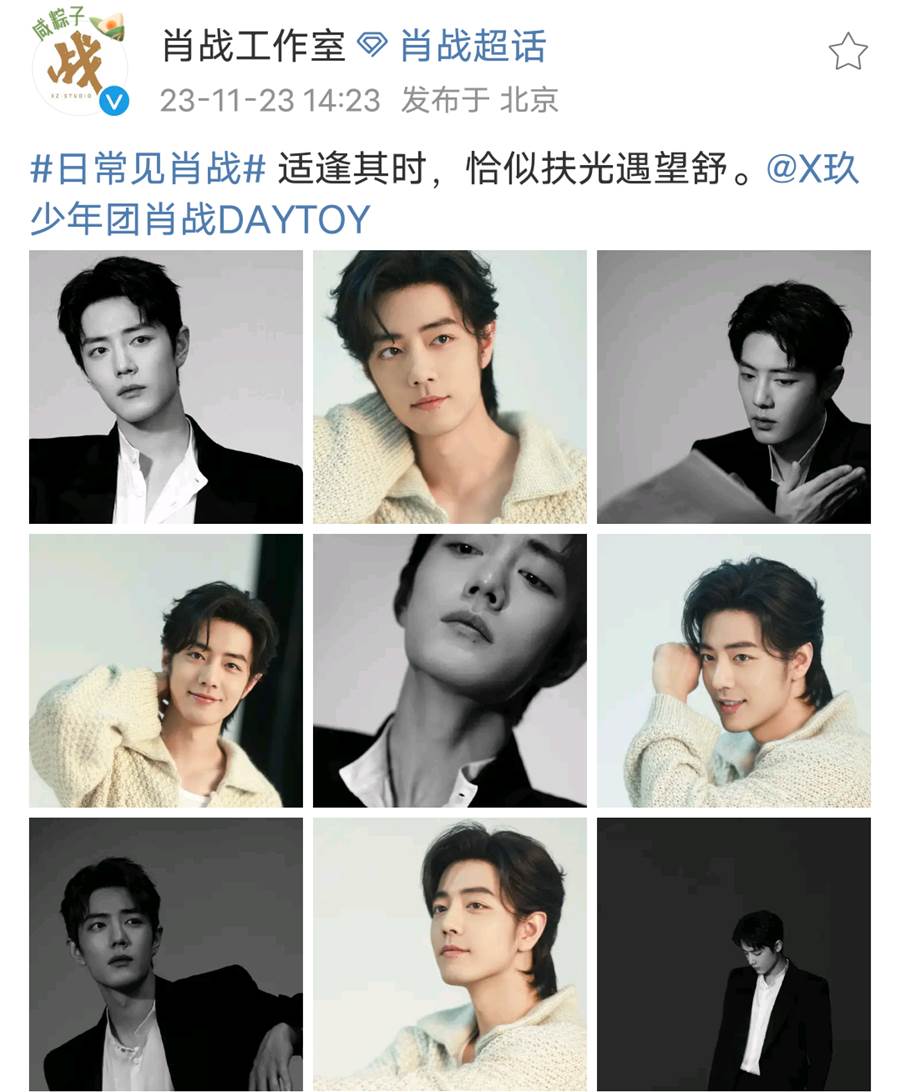Open the 肖战超话 super topic link
The image size is (900, 1092).
(472, 46)
